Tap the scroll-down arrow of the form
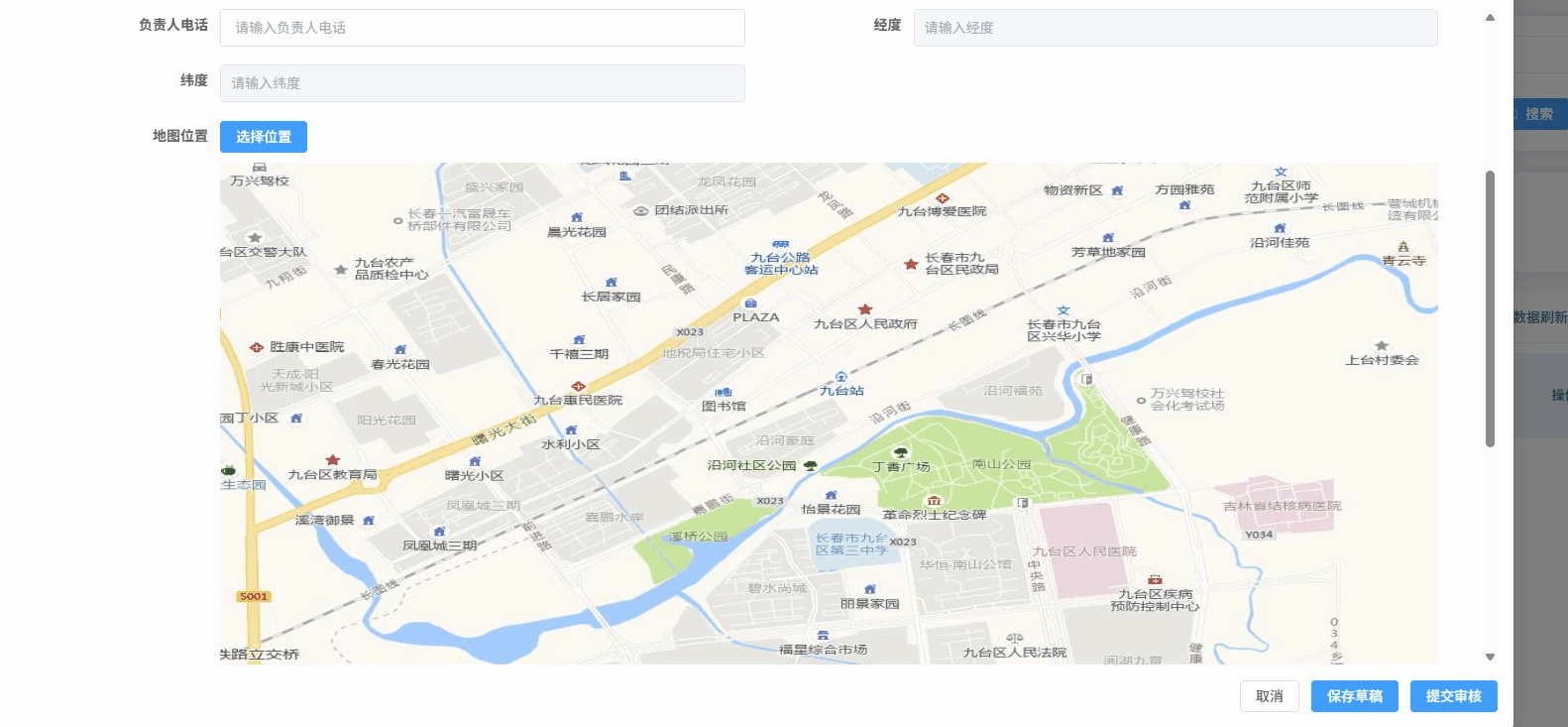This screenshot has height=727, width=1568. (1490, 657)
